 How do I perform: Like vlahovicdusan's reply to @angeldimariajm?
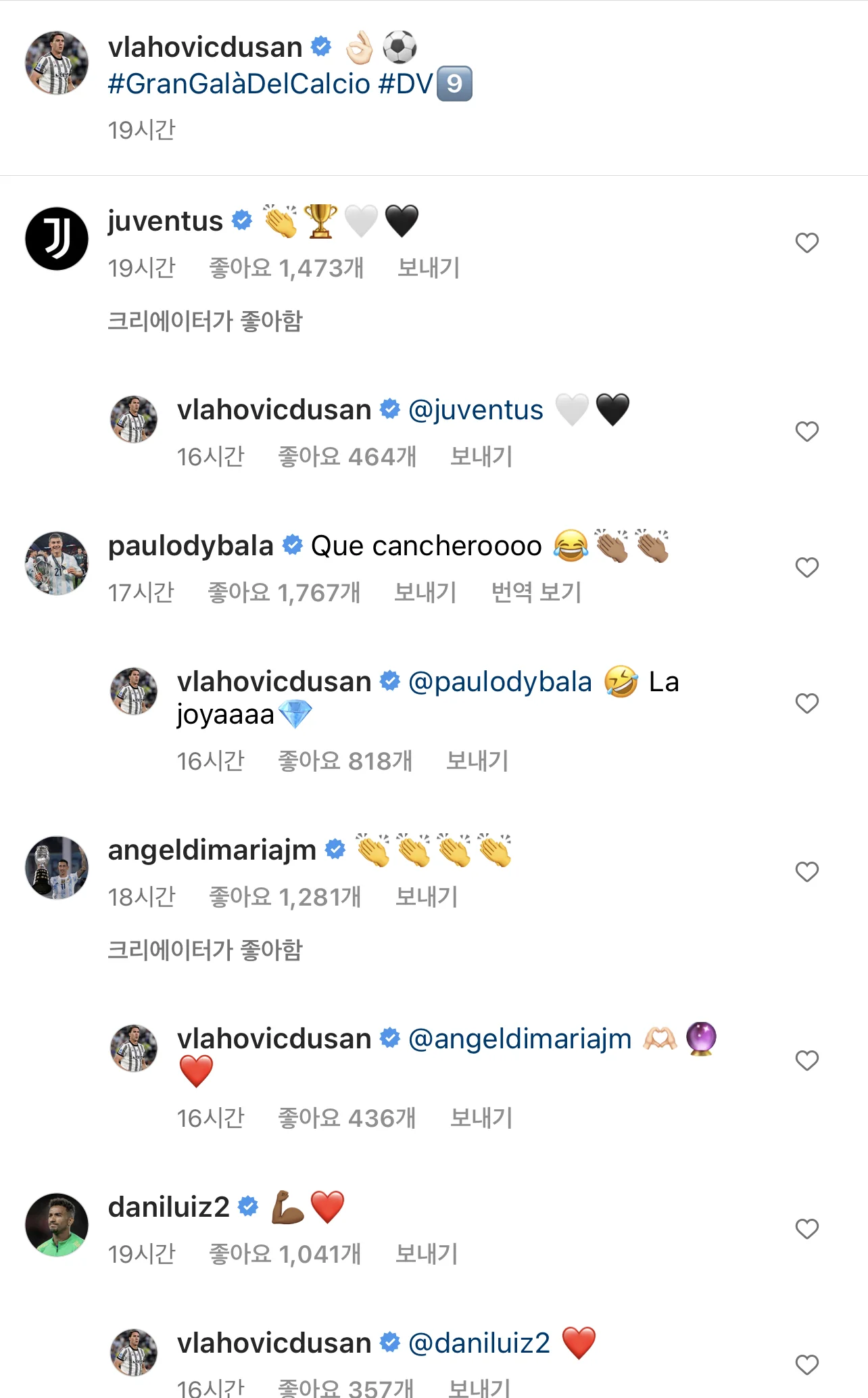coord(806,1061)
